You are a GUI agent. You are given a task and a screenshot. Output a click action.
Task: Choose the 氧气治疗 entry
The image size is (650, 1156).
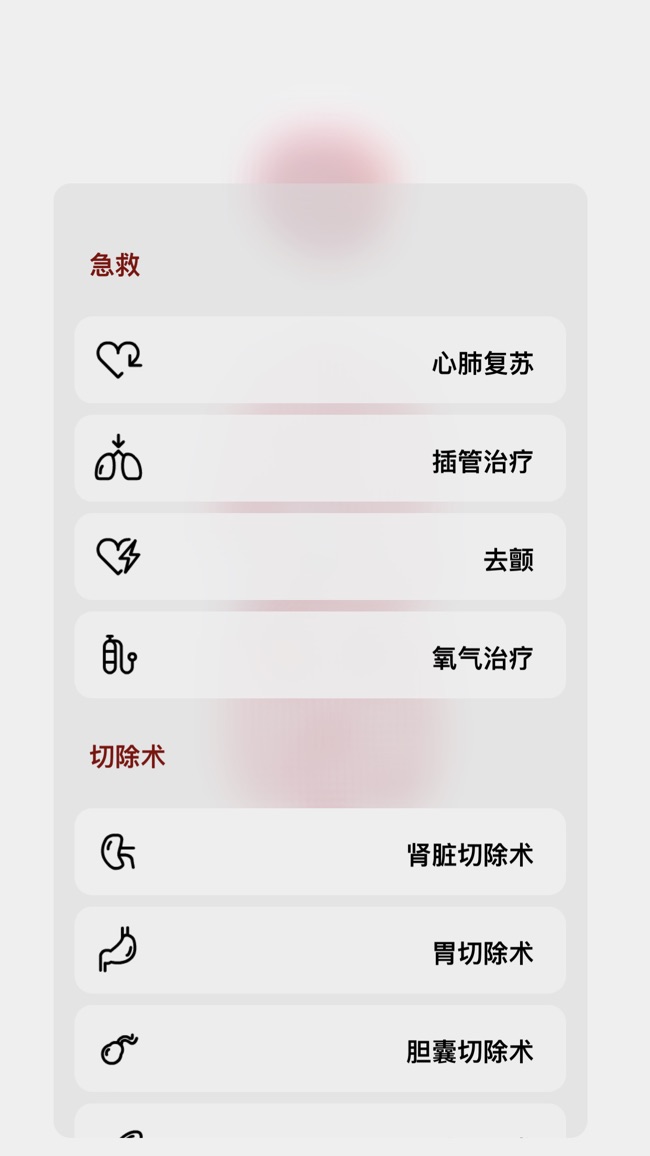click(x=320, y=655)
